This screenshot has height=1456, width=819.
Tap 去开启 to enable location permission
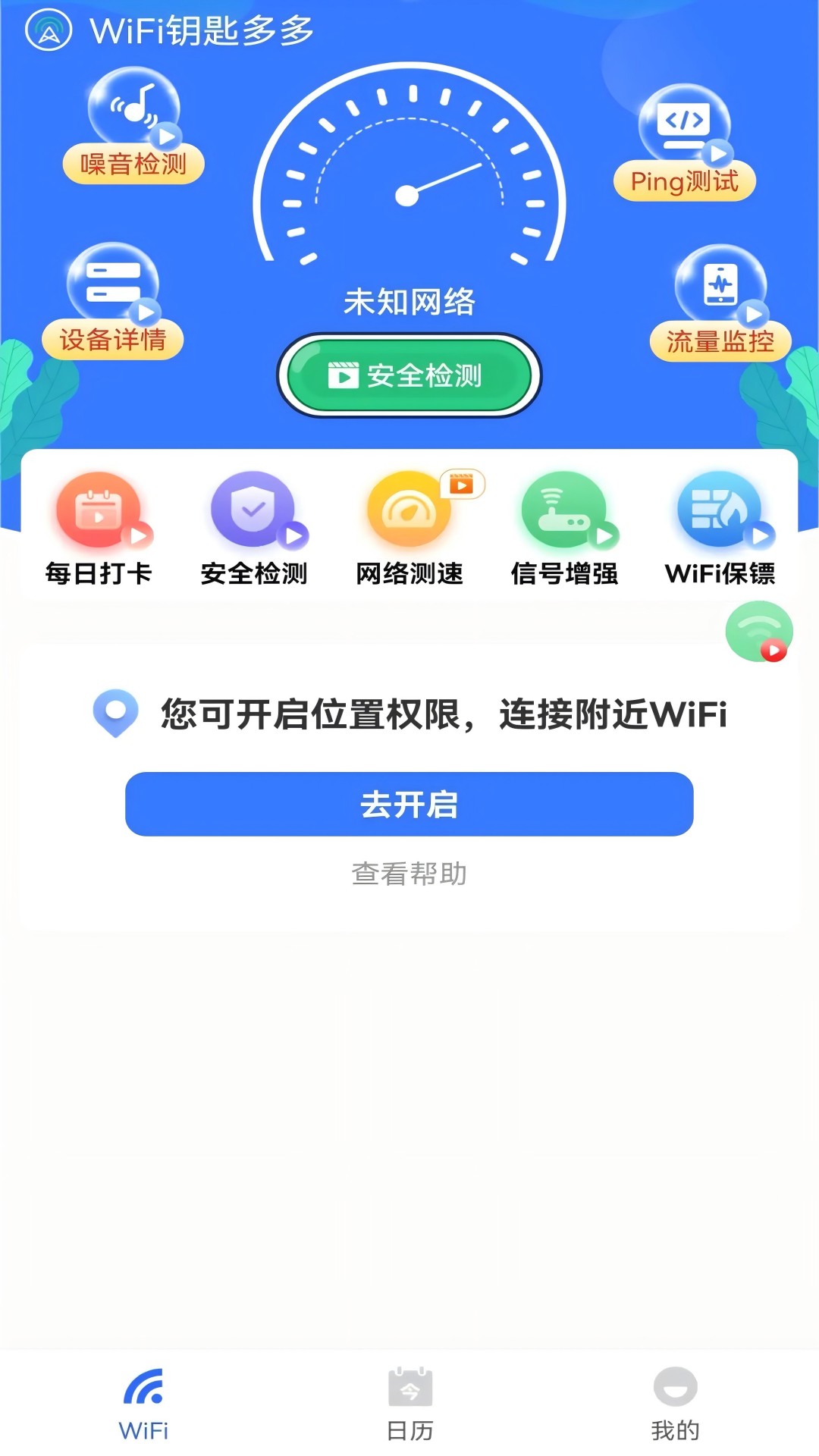(x=409, y=804)
